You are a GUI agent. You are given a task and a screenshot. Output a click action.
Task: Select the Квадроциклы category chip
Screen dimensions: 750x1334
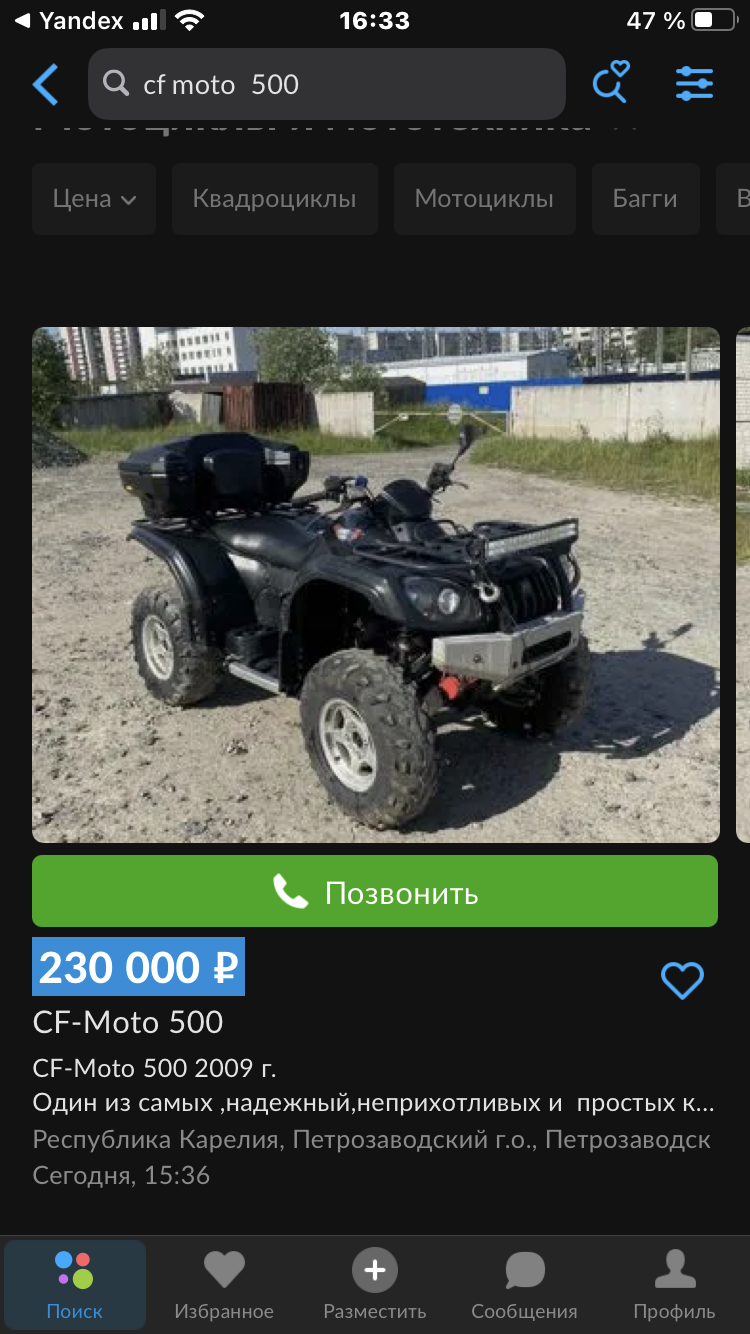point(274,199)
